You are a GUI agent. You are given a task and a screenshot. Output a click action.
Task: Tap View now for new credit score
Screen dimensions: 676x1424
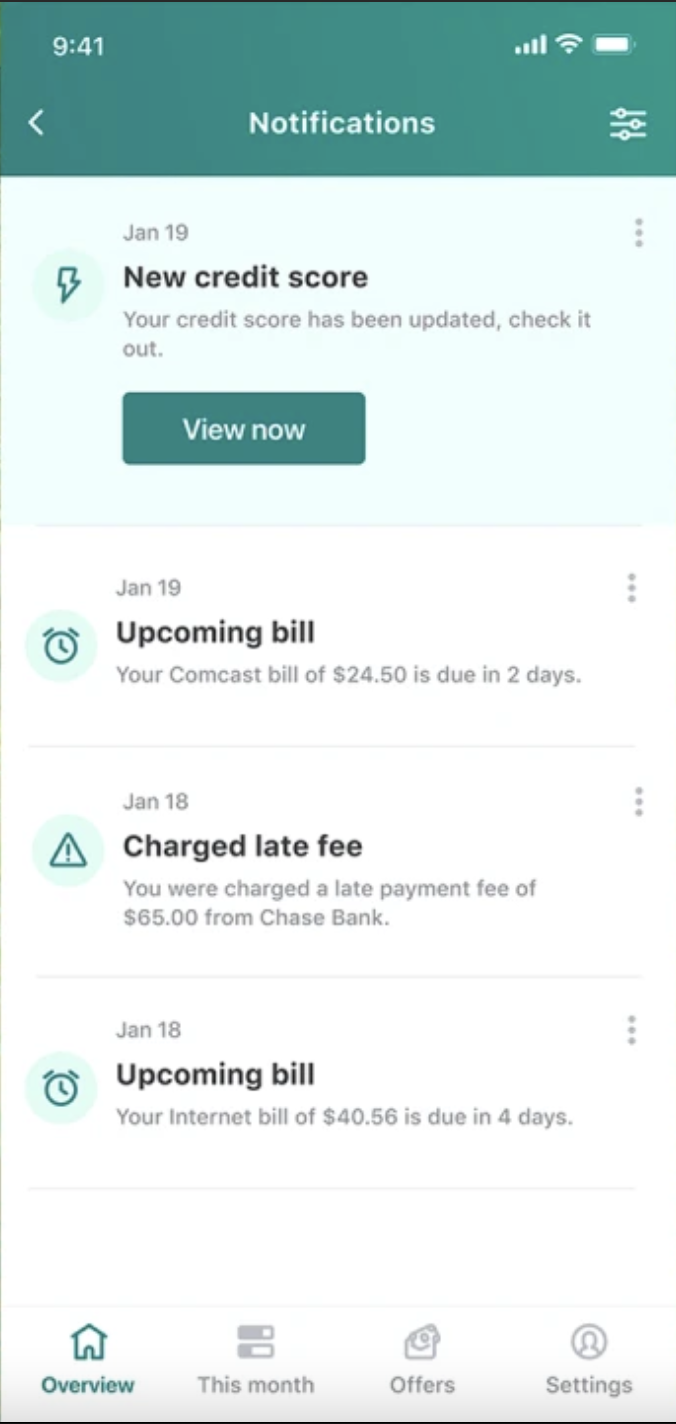tap(244, 429)
